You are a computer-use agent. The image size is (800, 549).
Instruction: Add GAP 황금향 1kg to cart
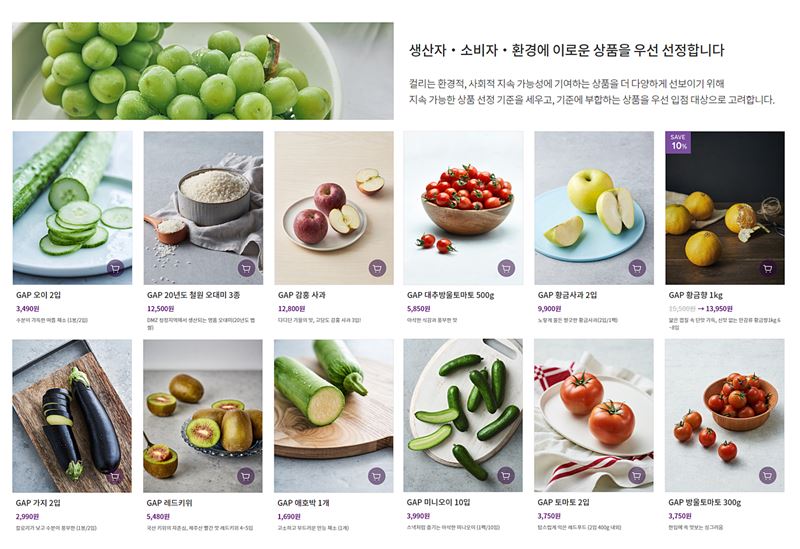click(x=767, y=268)
